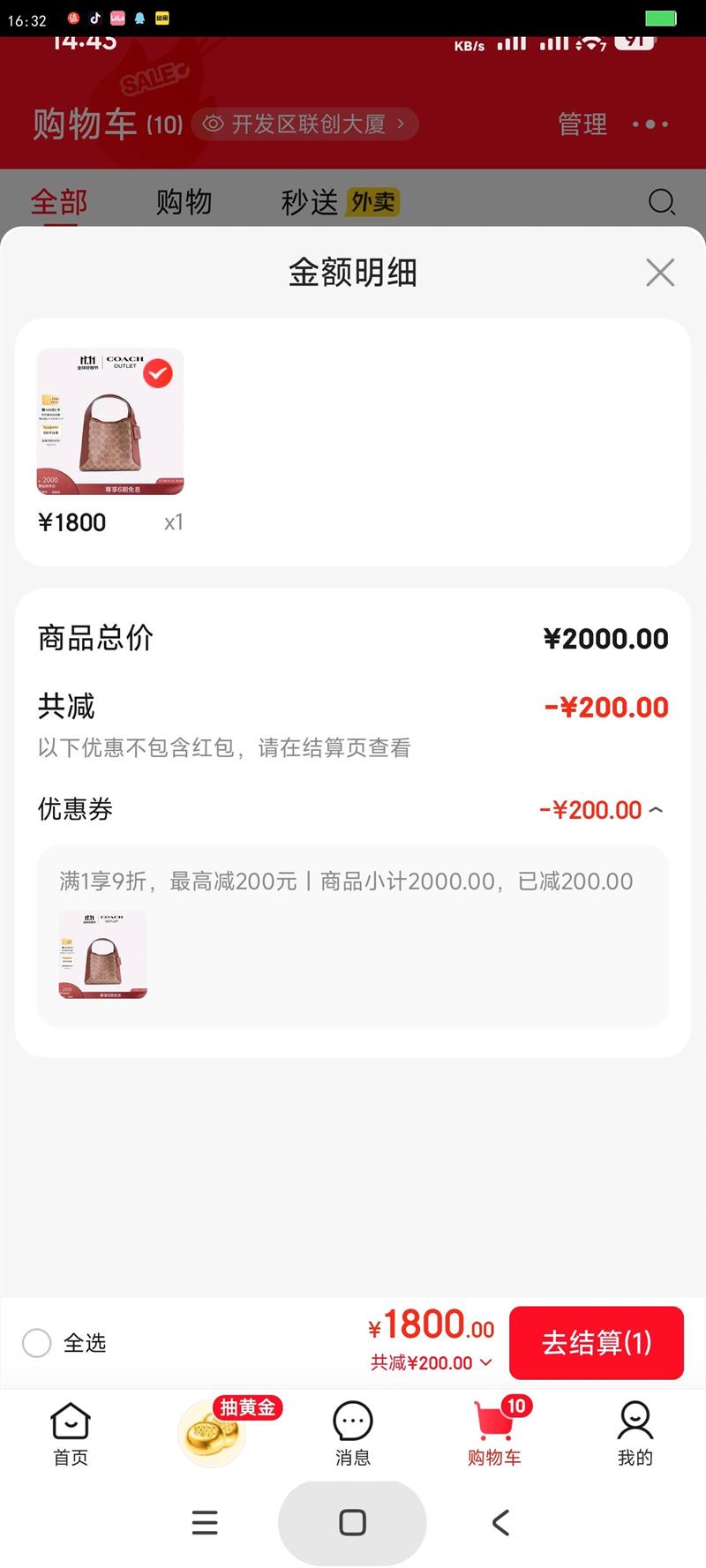Image resolution: width=706 pixels, height=1568 pixels.
Task: Go back with the system back button
Action: click(x=500, y=1522)
